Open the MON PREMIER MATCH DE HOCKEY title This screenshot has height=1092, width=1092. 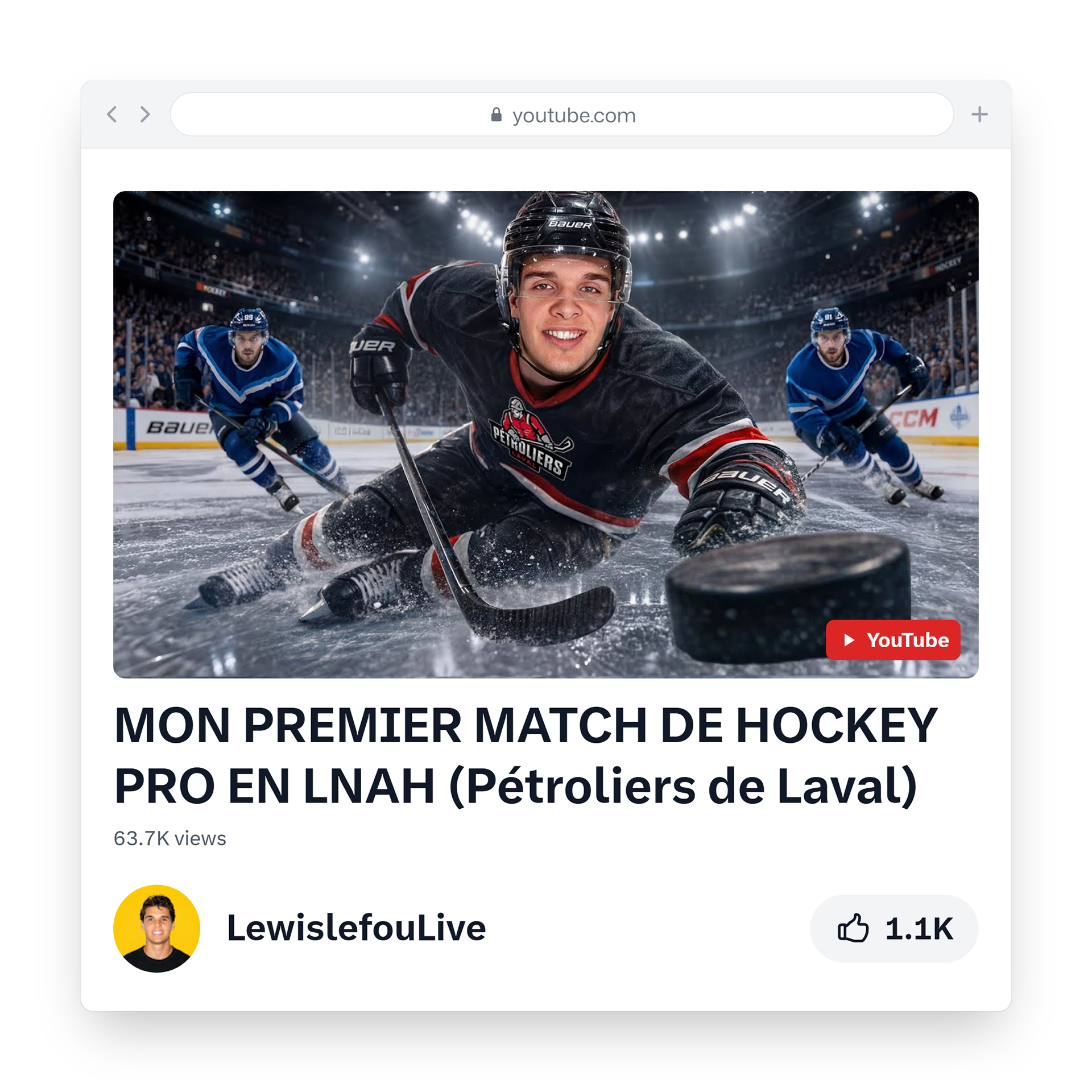[x=526, y=755]
